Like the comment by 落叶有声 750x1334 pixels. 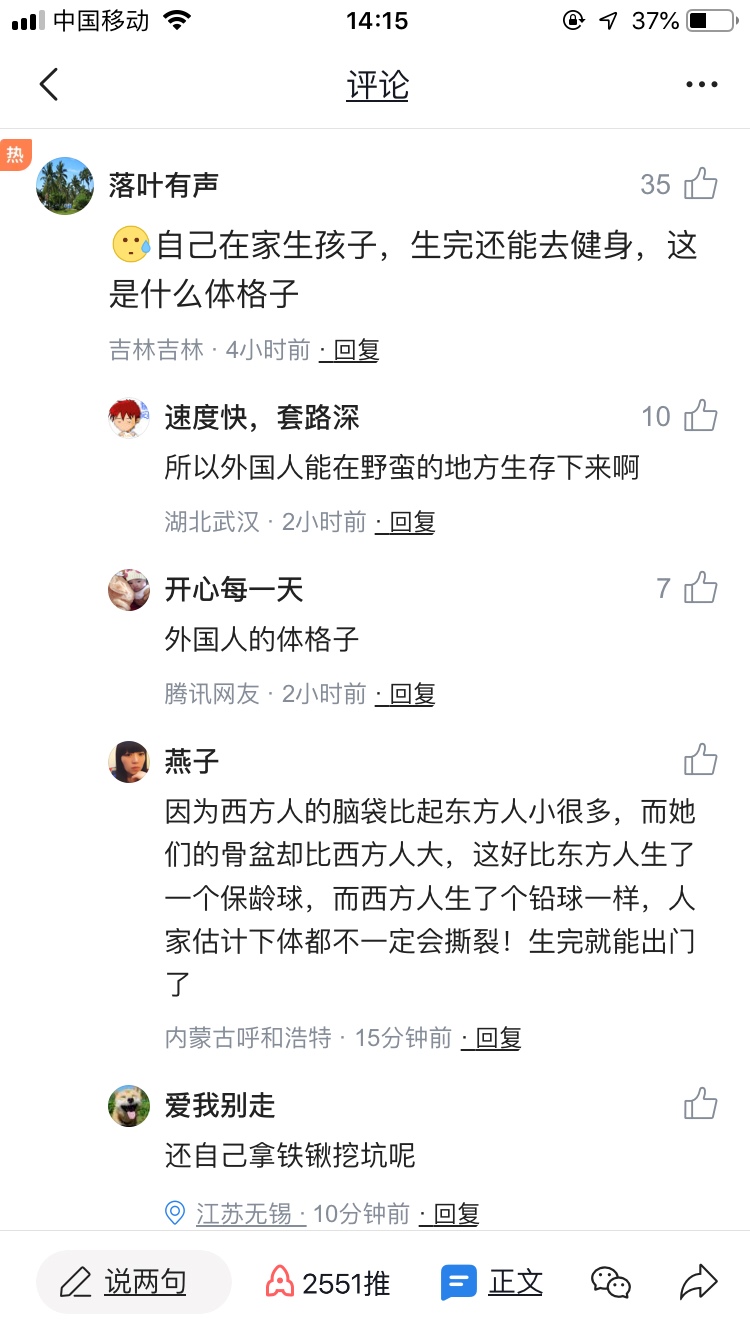[700, 185]
